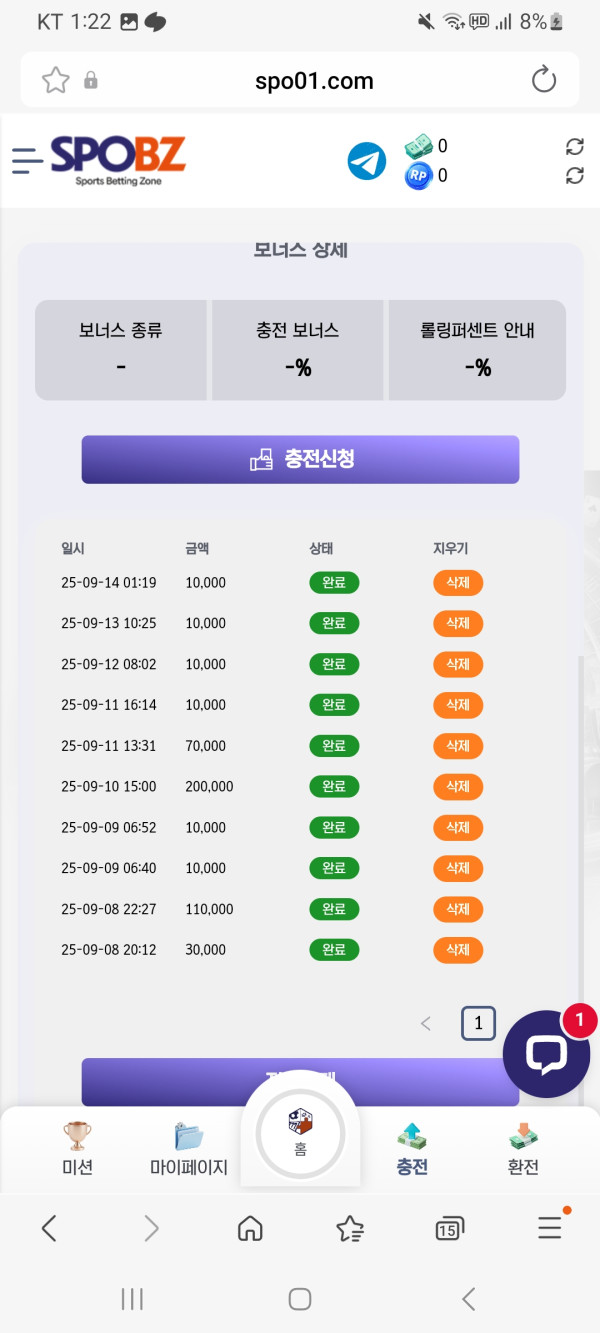The width and height of the screenshot is (600, 1333).
Task: Open the 마이페이지 tab
Action: click(188, 1148)
